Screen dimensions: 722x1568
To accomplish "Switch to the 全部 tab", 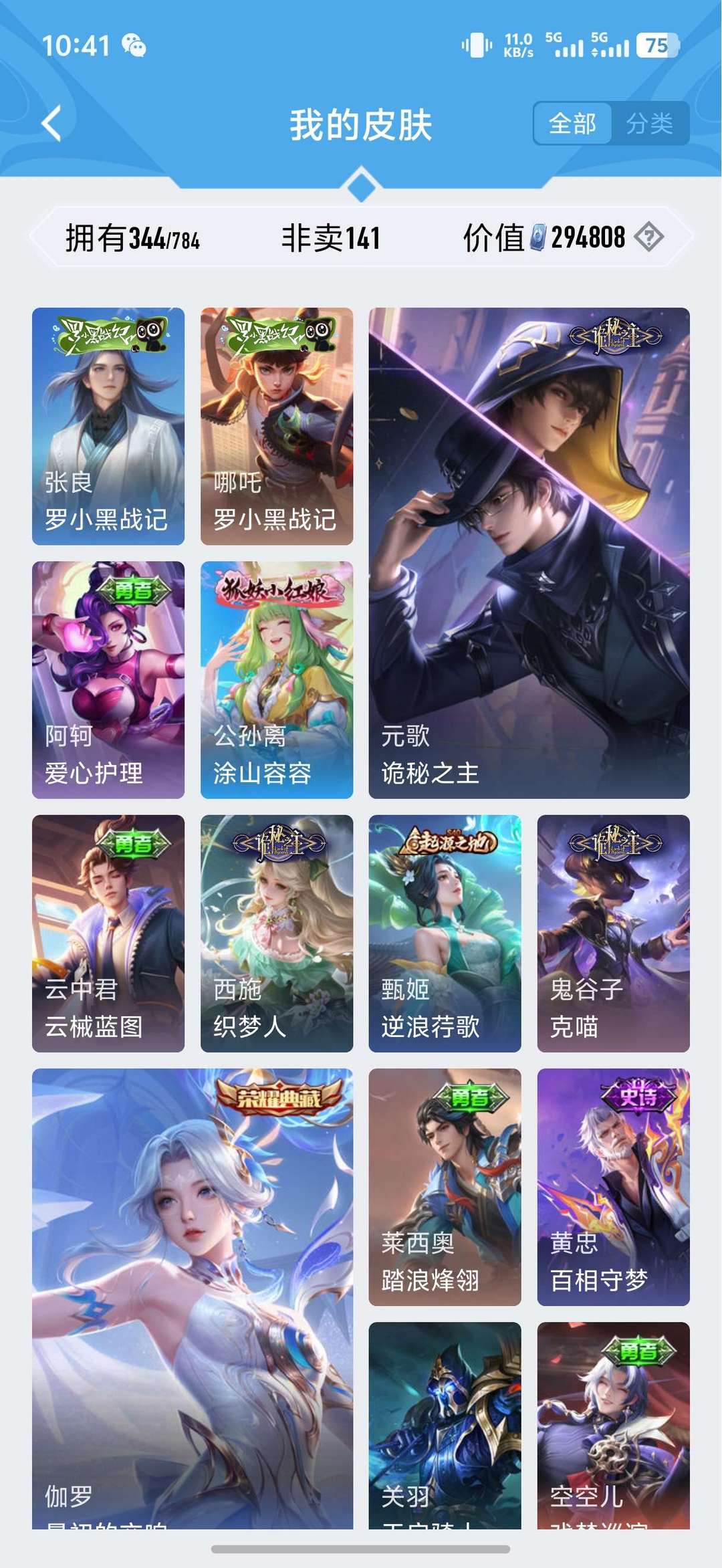I will click(572, 124).
